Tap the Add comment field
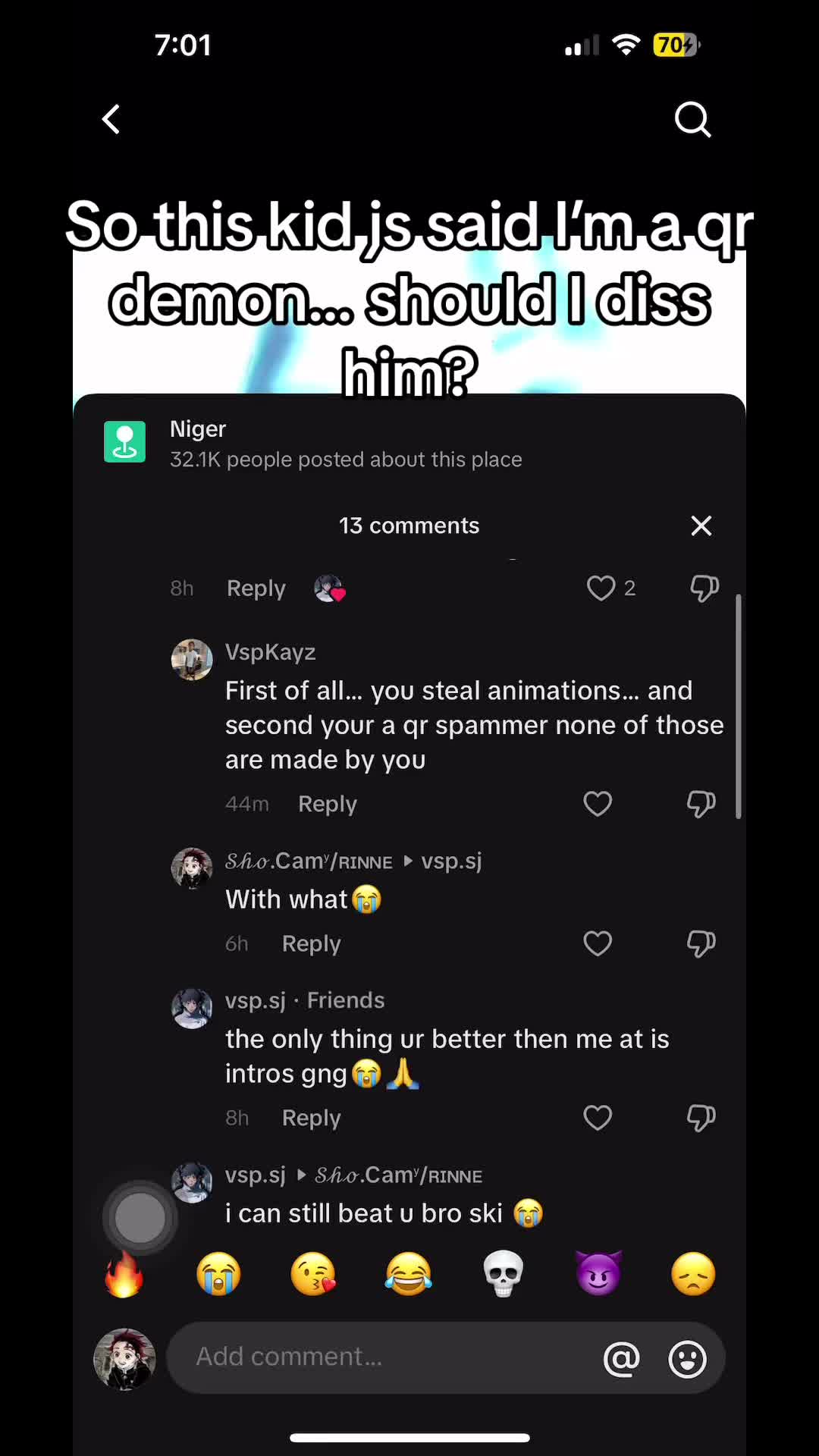The image size is (819, 1456). (x=379, y=1357)
